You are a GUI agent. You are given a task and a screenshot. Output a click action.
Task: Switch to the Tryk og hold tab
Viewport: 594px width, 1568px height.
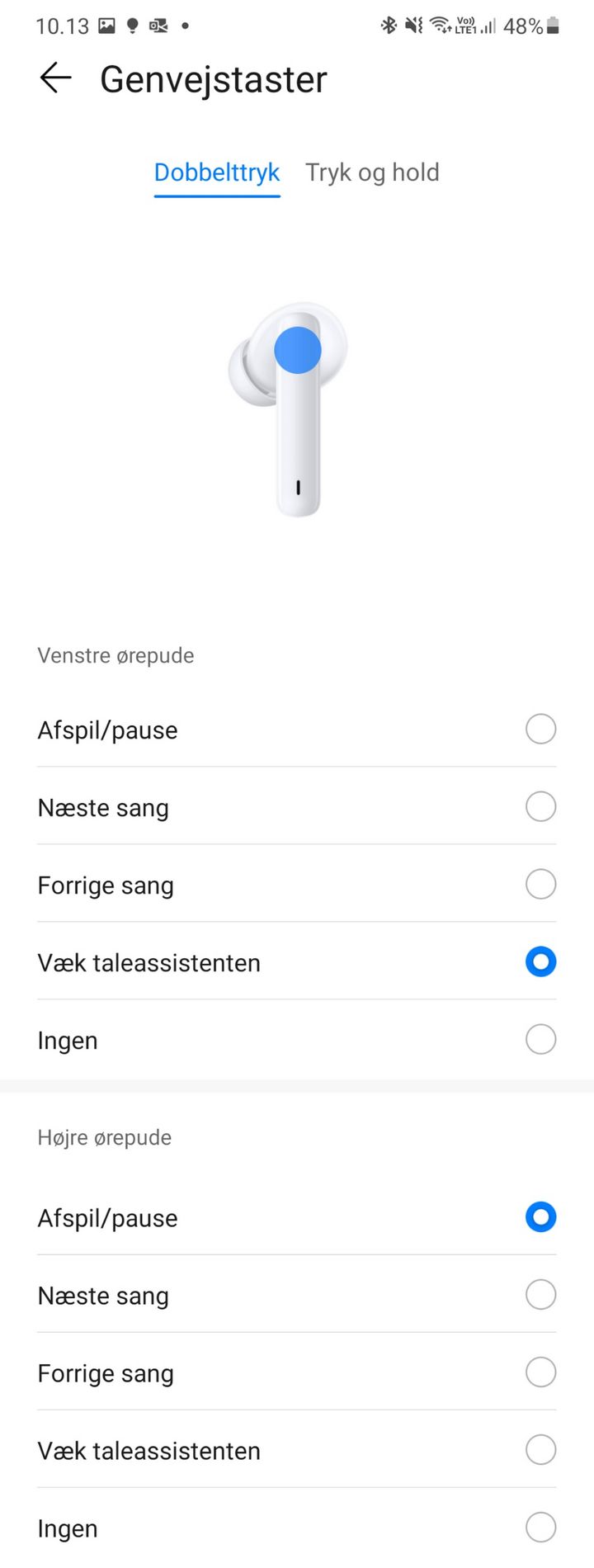click(372, 172)
